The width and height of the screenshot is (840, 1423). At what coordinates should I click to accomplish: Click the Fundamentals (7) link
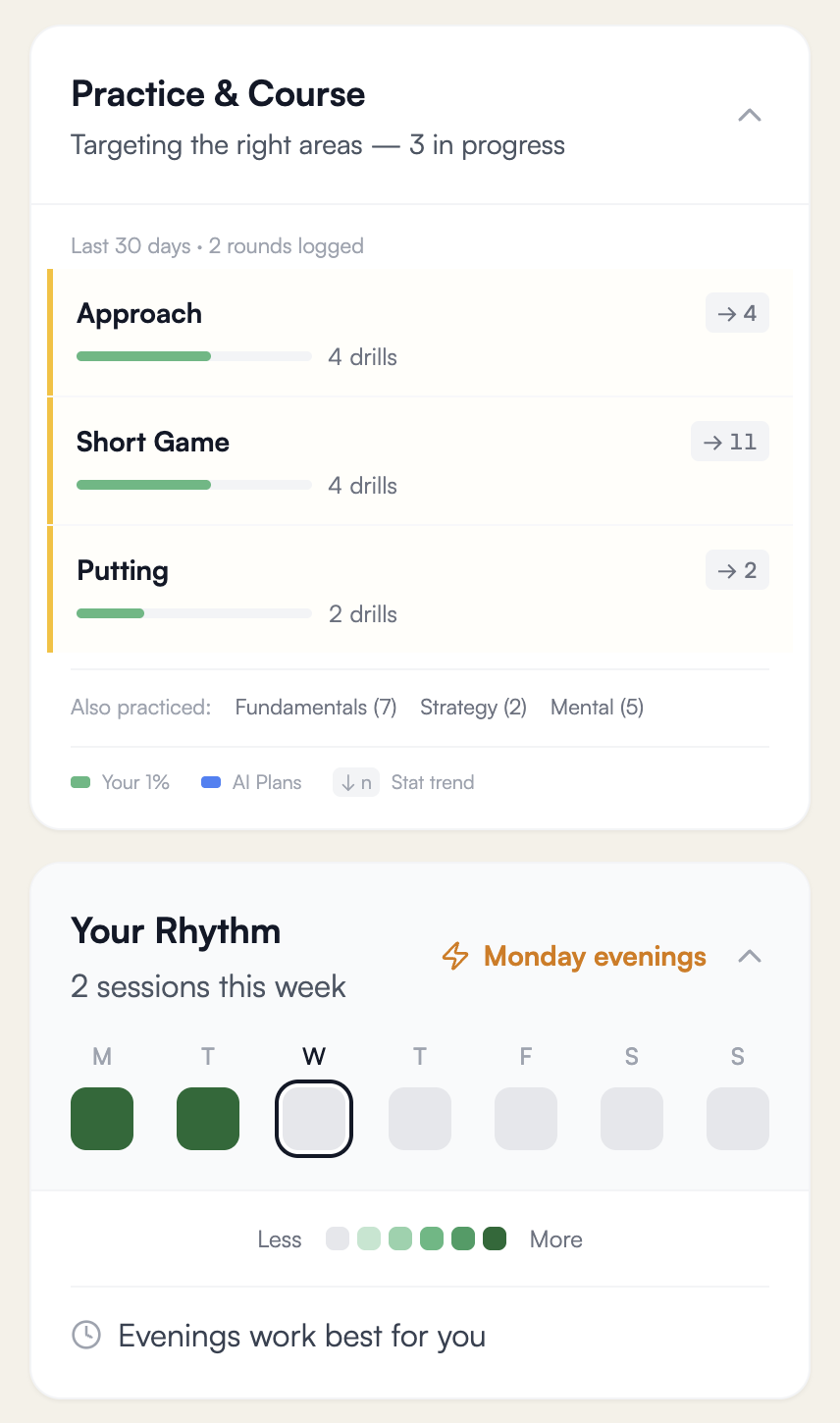pos(315,707)
